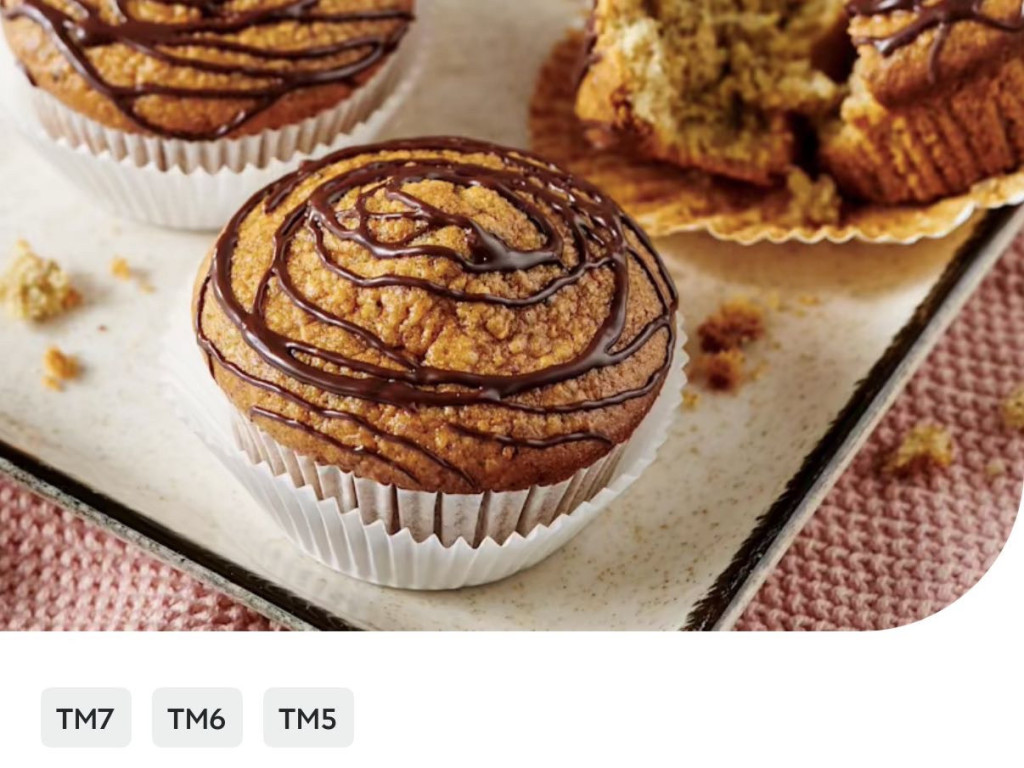
Task: Select the TM7 chip
Action: pos(86,718)
